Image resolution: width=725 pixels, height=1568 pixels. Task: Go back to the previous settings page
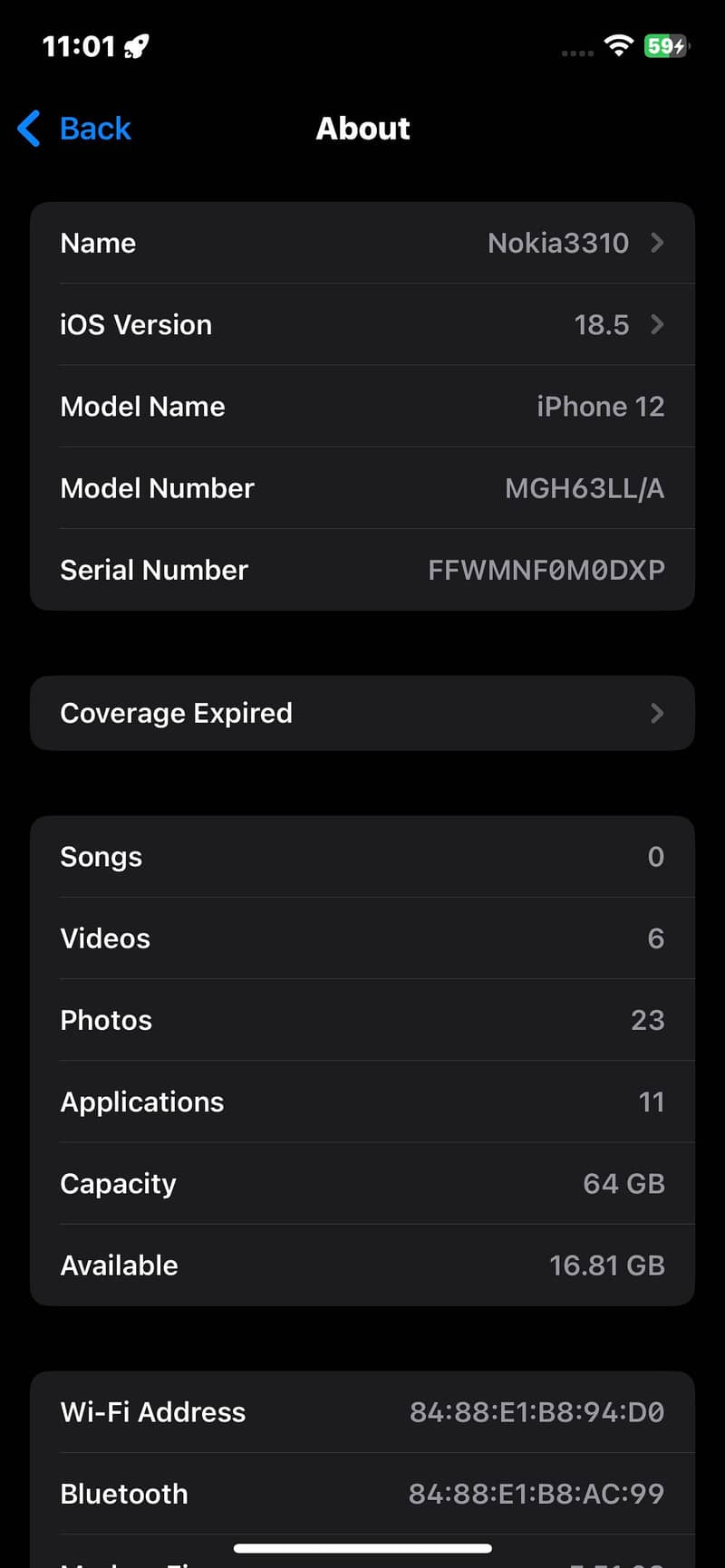(76, 129)
